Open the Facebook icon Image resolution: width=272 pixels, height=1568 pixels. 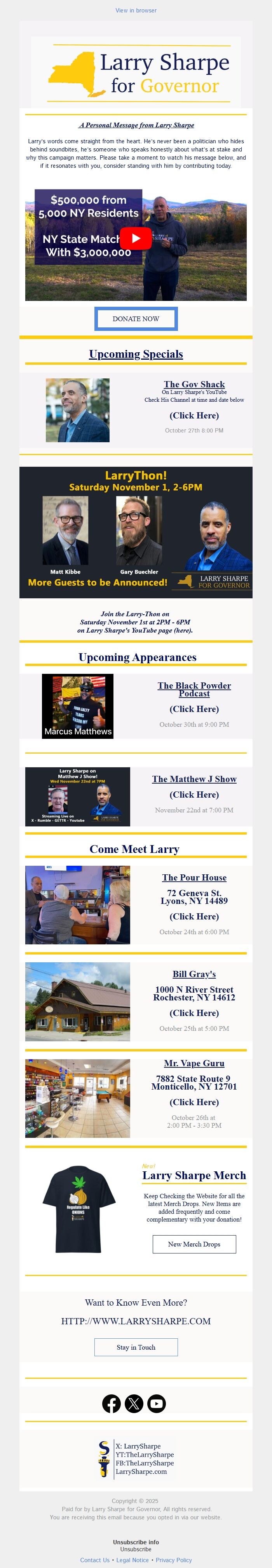pos(112,1404)
